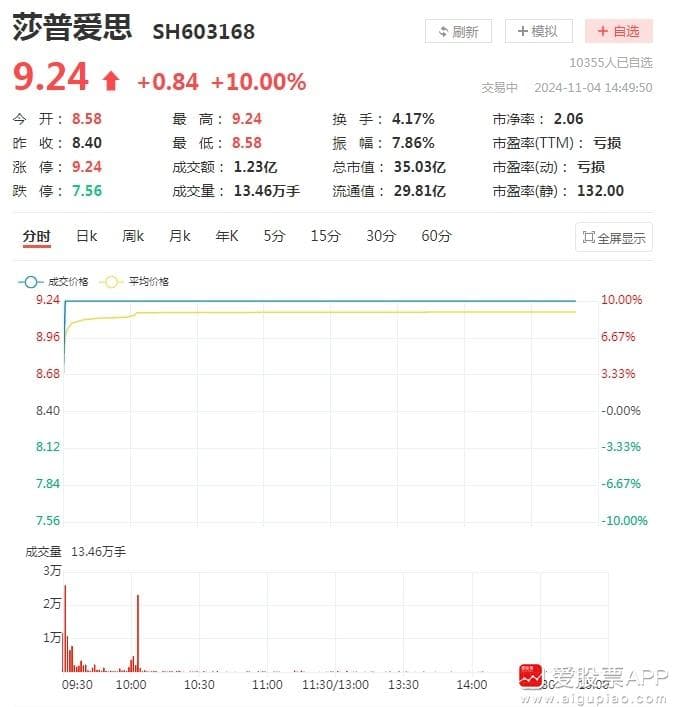
Task: Switch to the 年K chart tab
Action: click(x=227, y=236)
